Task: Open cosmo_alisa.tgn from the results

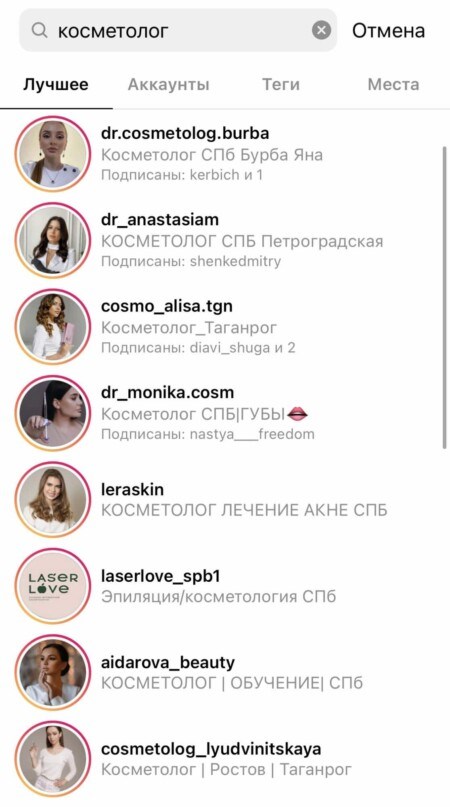Action: tap(225, 327)
